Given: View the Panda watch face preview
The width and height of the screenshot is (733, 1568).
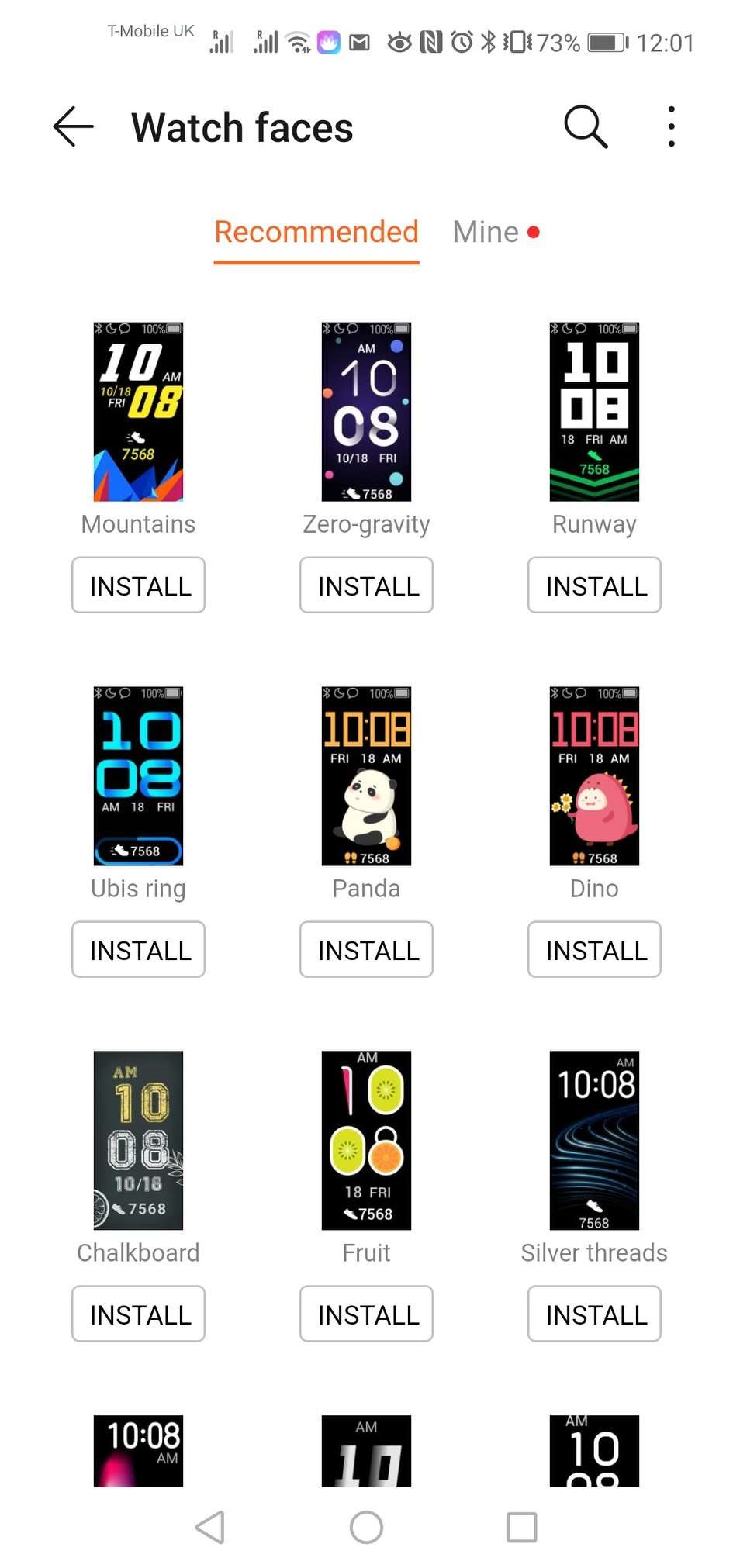Looking at the screenshot, I should coord(367,776).
